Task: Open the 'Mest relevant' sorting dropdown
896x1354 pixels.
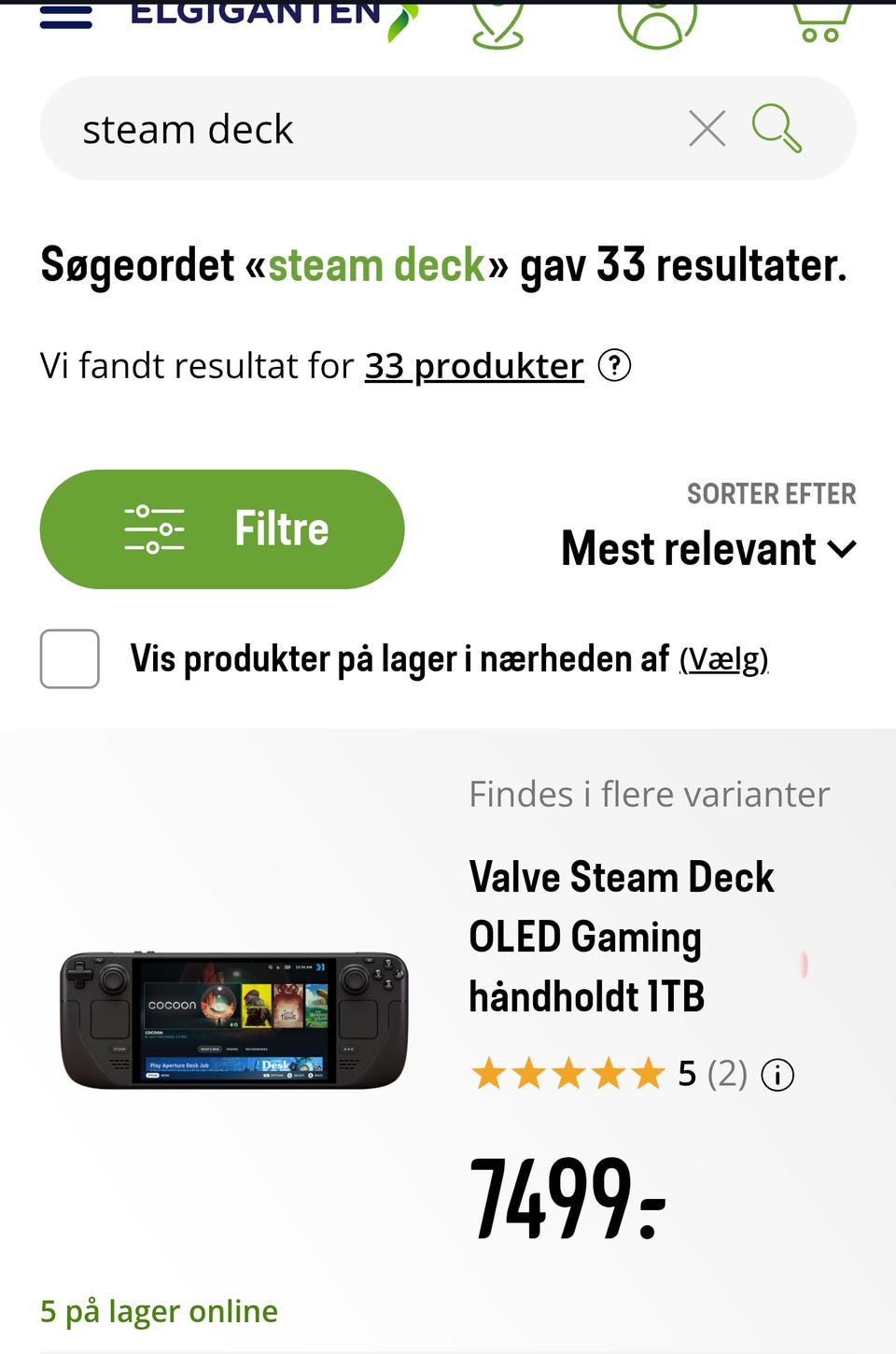Action: [689, 549]
